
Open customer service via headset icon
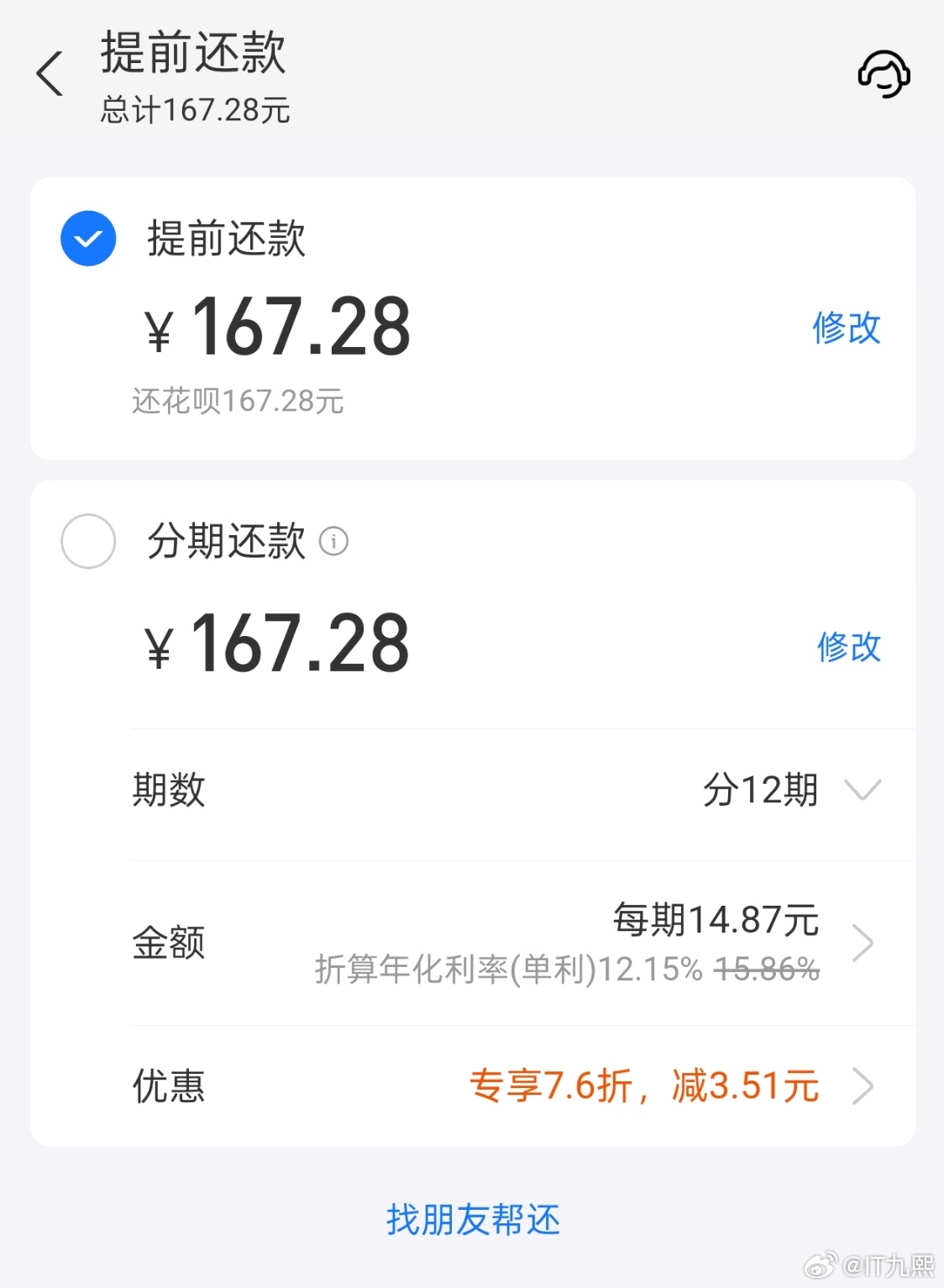click(883, 74)
